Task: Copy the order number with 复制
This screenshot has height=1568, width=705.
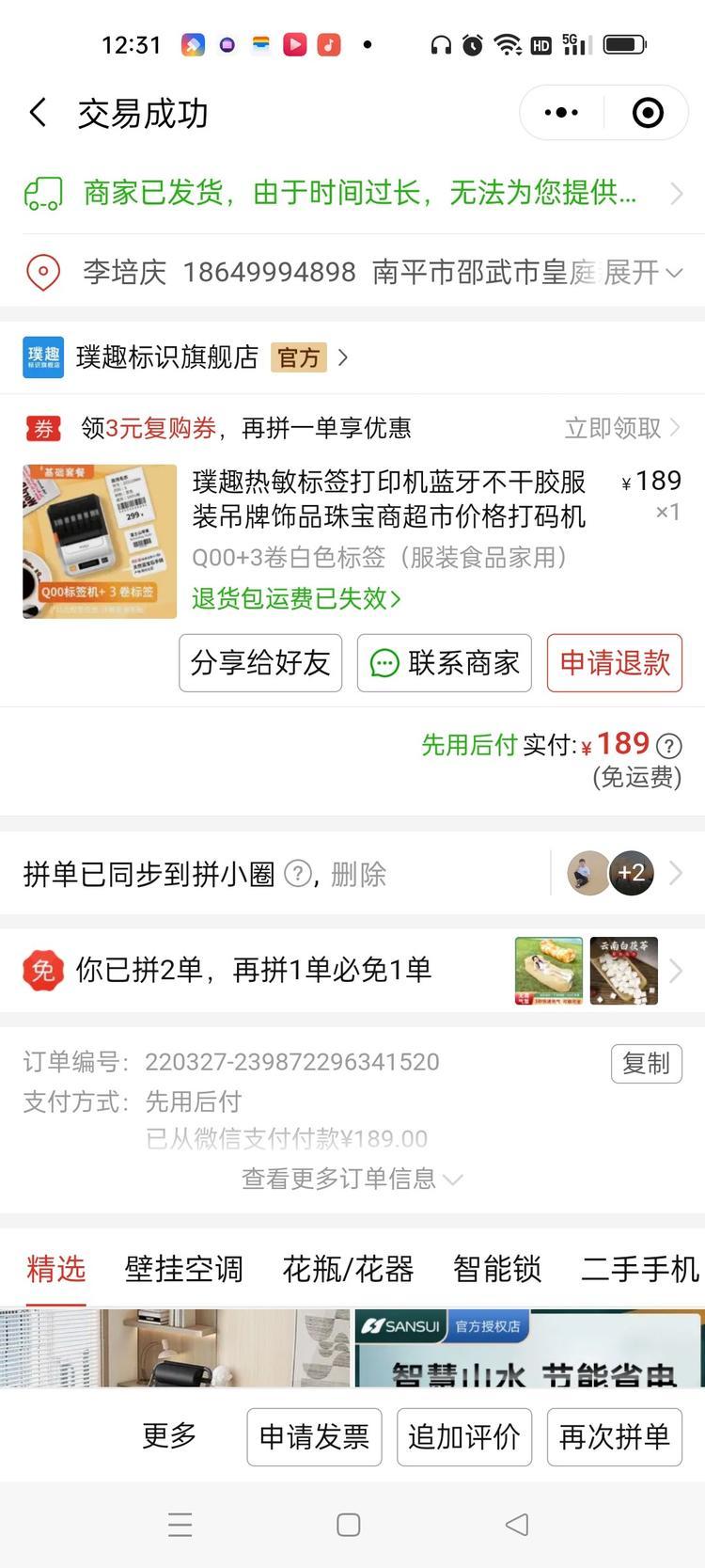Action: pos(646,1063)
